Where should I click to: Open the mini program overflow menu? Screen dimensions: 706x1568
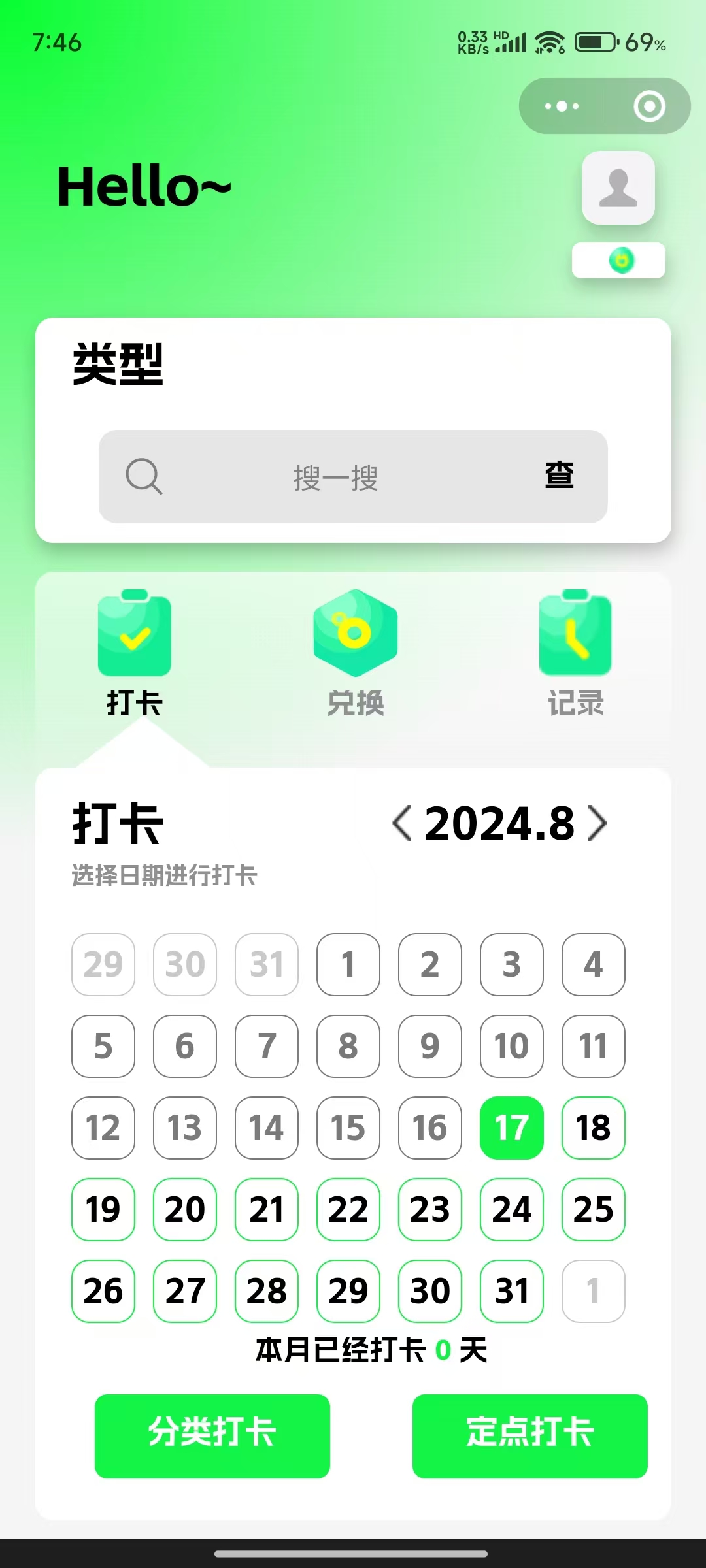pos(562,106)
